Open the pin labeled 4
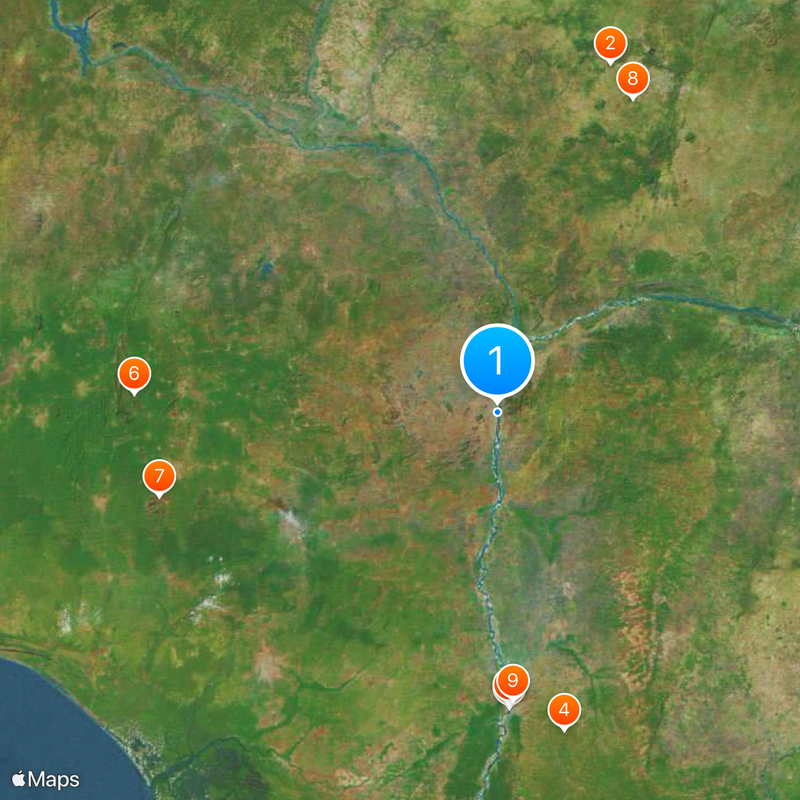800x800 pixels. pos(564,710)
